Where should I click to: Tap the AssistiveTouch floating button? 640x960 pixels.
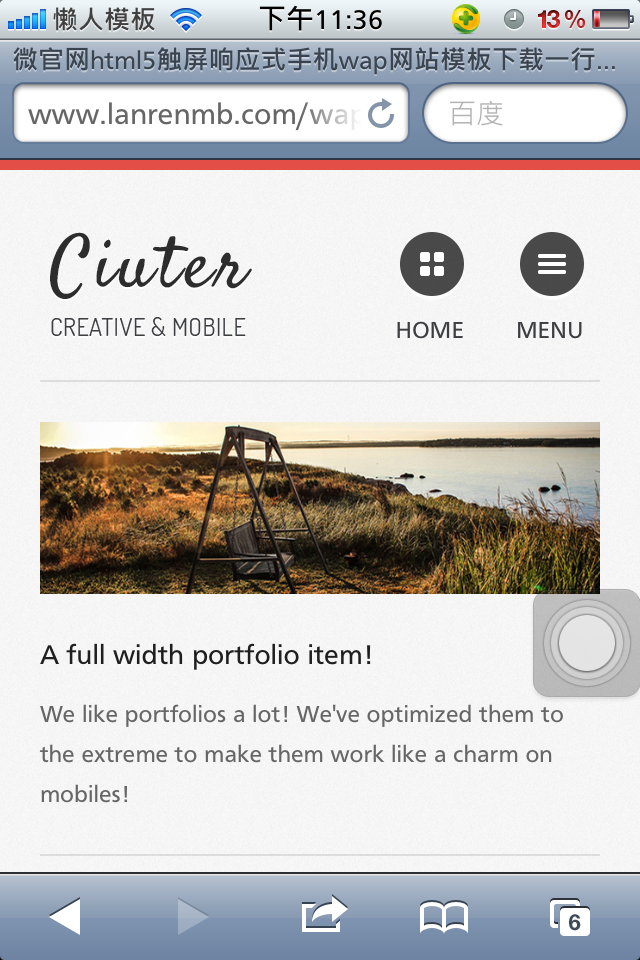[587, 643]
